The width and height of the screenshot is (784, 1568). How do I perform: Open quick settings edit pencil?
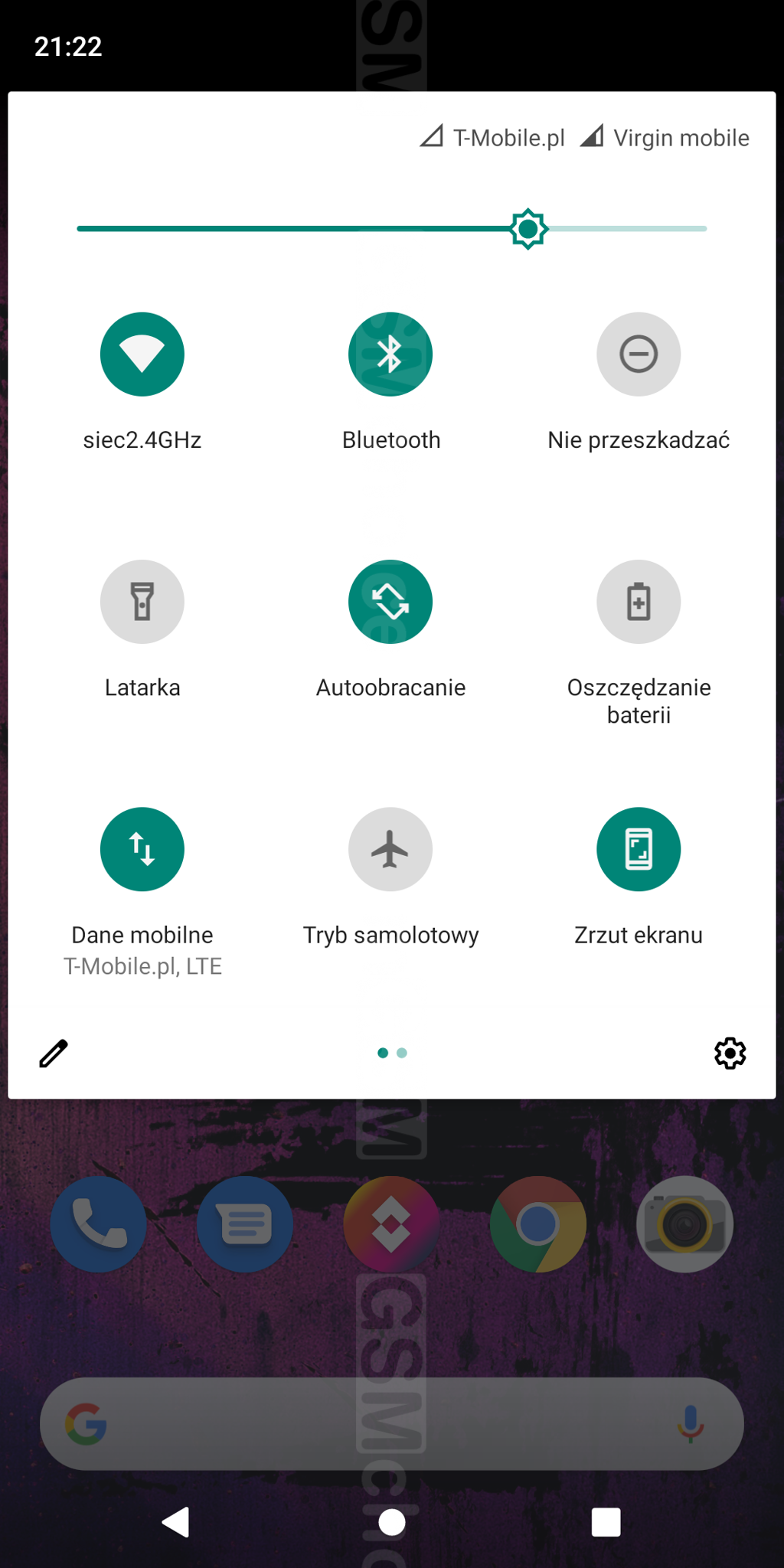54,1053
